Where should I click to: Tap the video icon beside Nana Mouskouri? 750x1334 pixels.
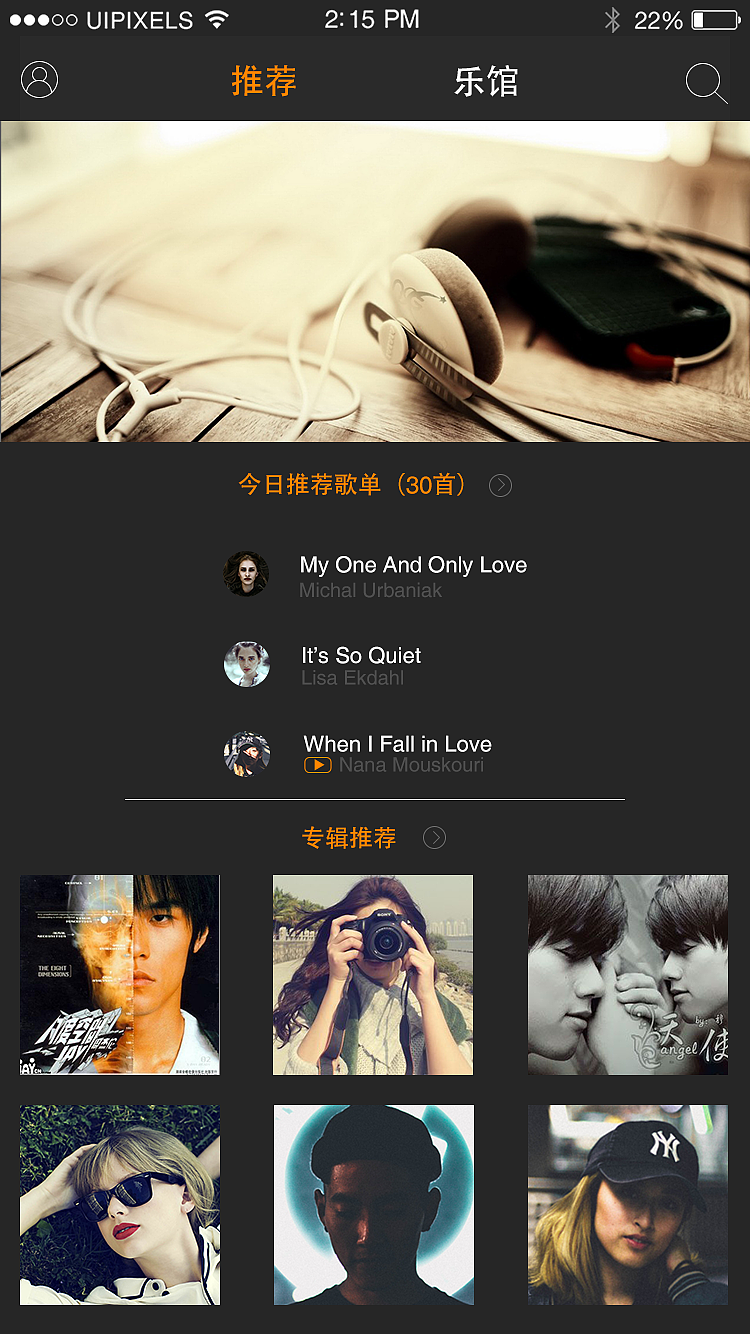click(x=317, y=765)
